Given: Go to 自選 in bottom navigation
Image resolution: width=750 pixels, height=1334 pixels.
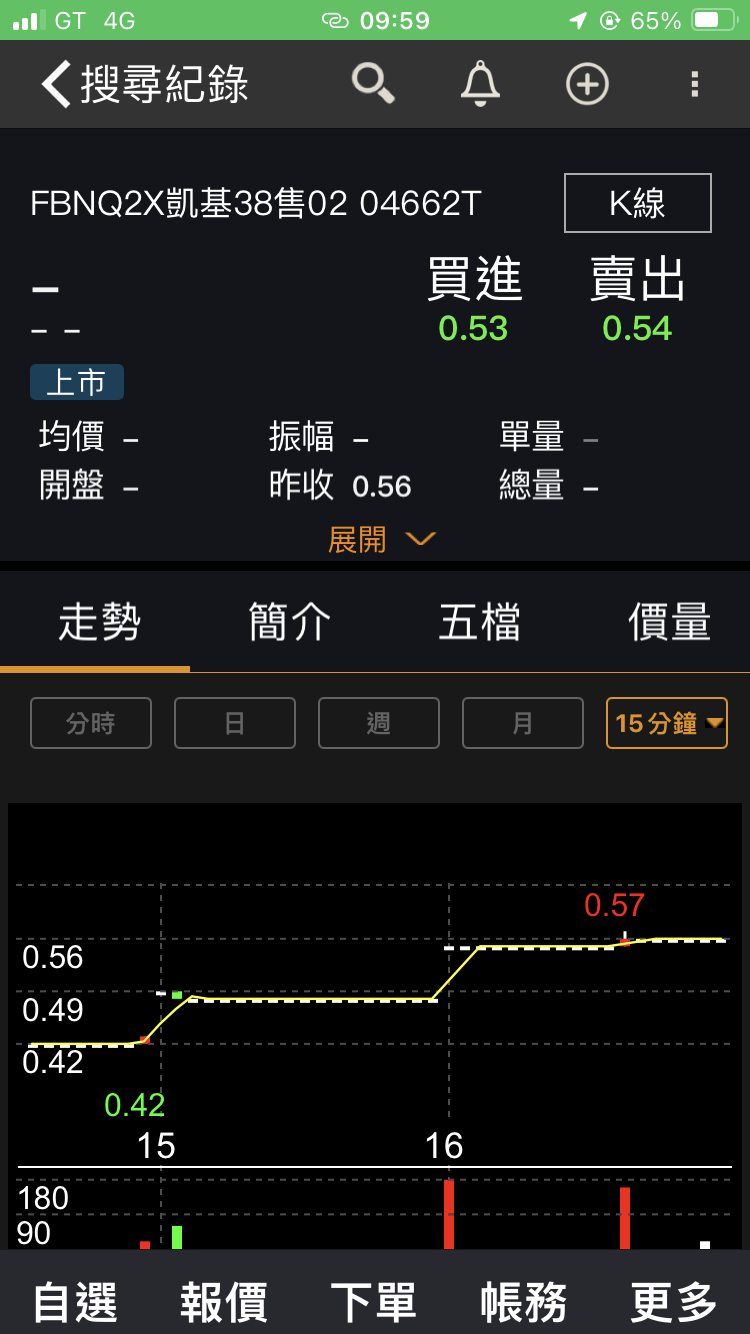Looking at the screenshot, I should point(75,1302).
